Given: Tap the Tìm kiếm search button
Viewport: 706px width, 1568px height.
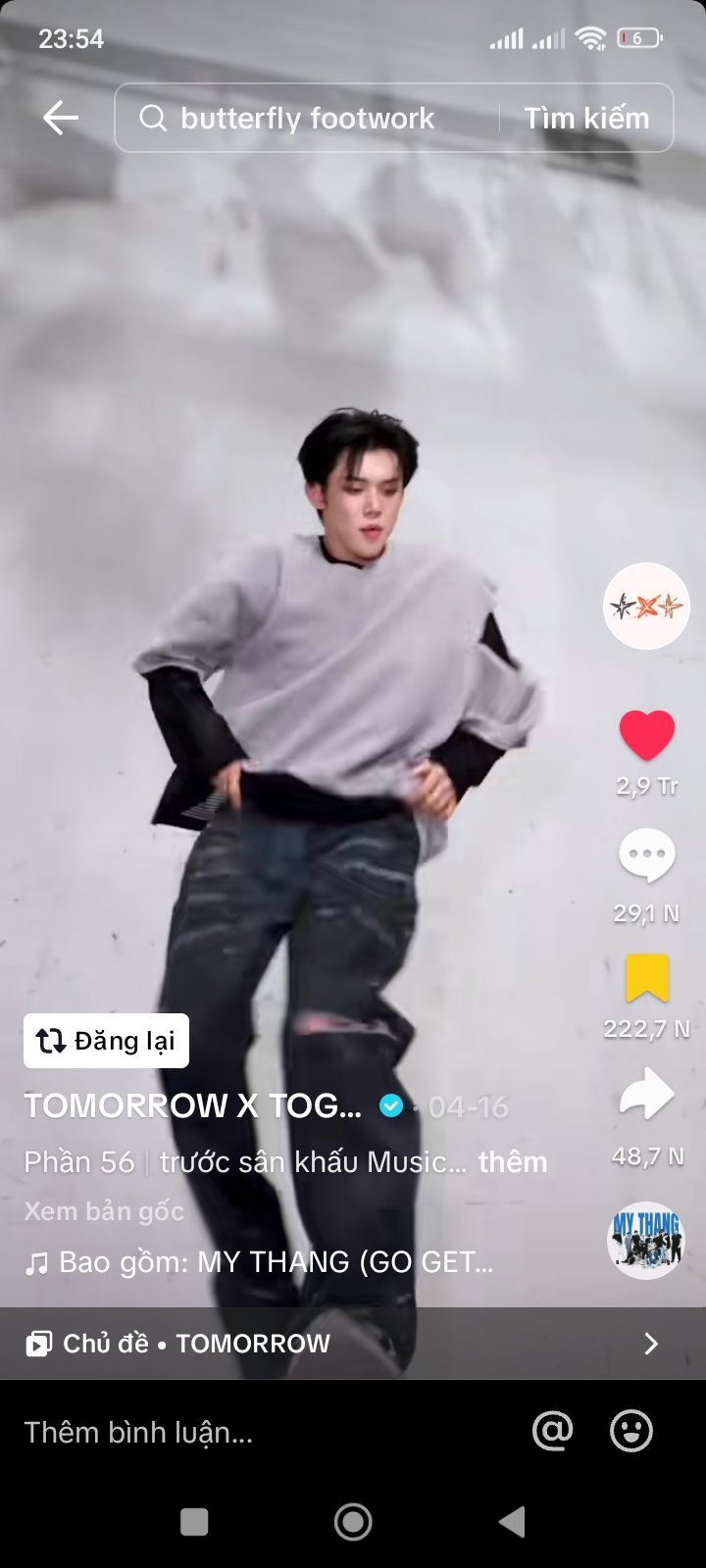Looking at the screenshot, I should pyautogui.click(x=586, y=119).
